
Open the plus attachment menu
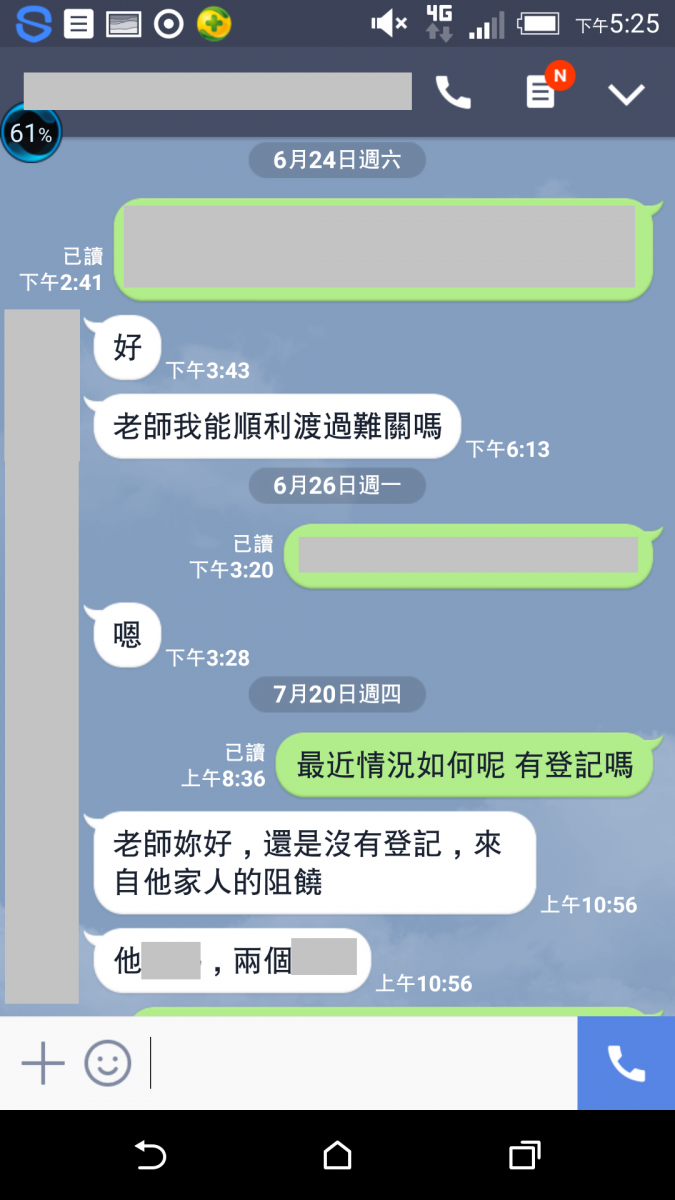point(43,1063)
